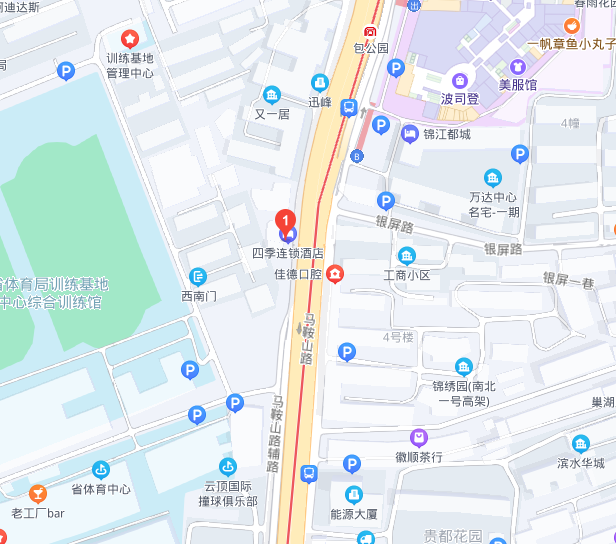Tap the 省体育中心 marker
Viewport: 616px width, 544px height.
point(100,470)
